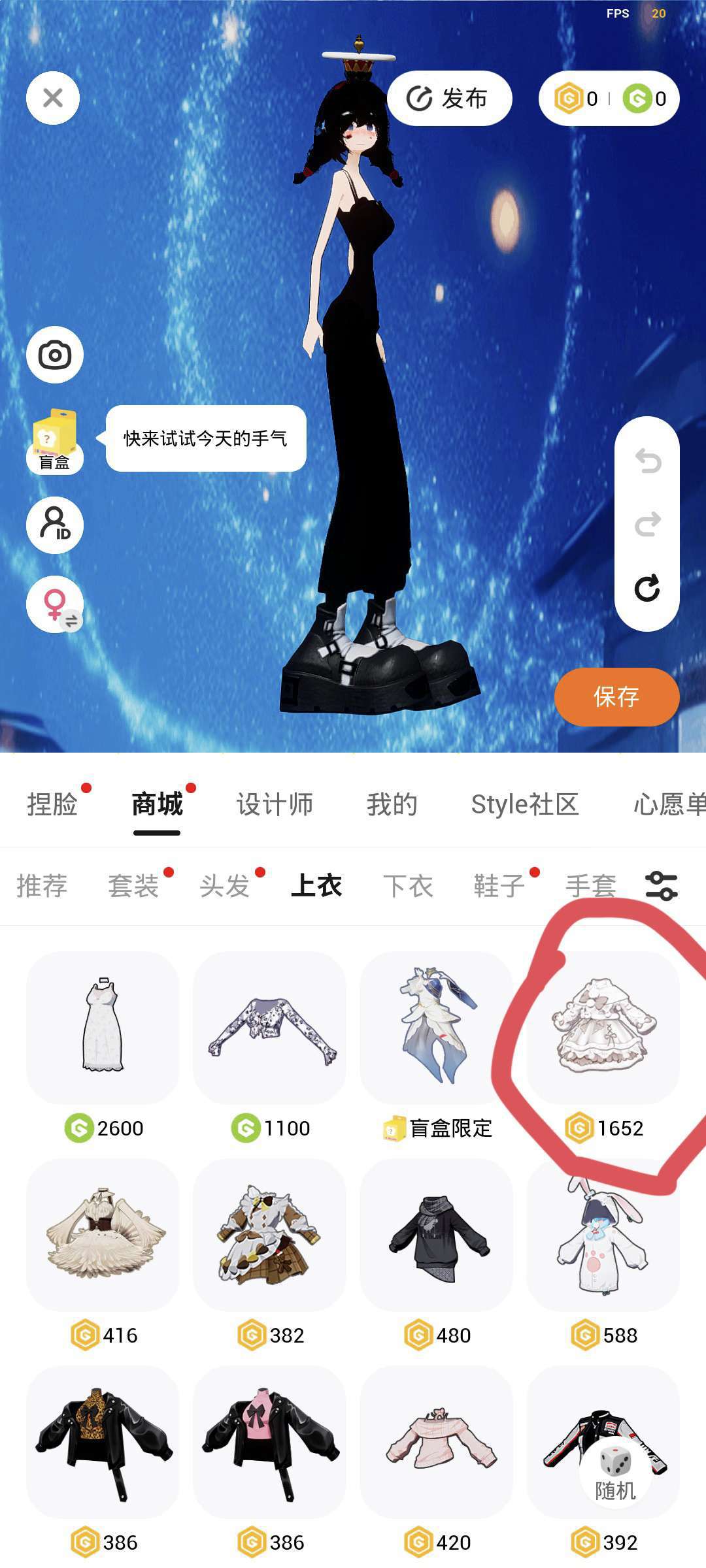Select the 套装 category
706x1568 pixels.
click(x=133, y=887)
